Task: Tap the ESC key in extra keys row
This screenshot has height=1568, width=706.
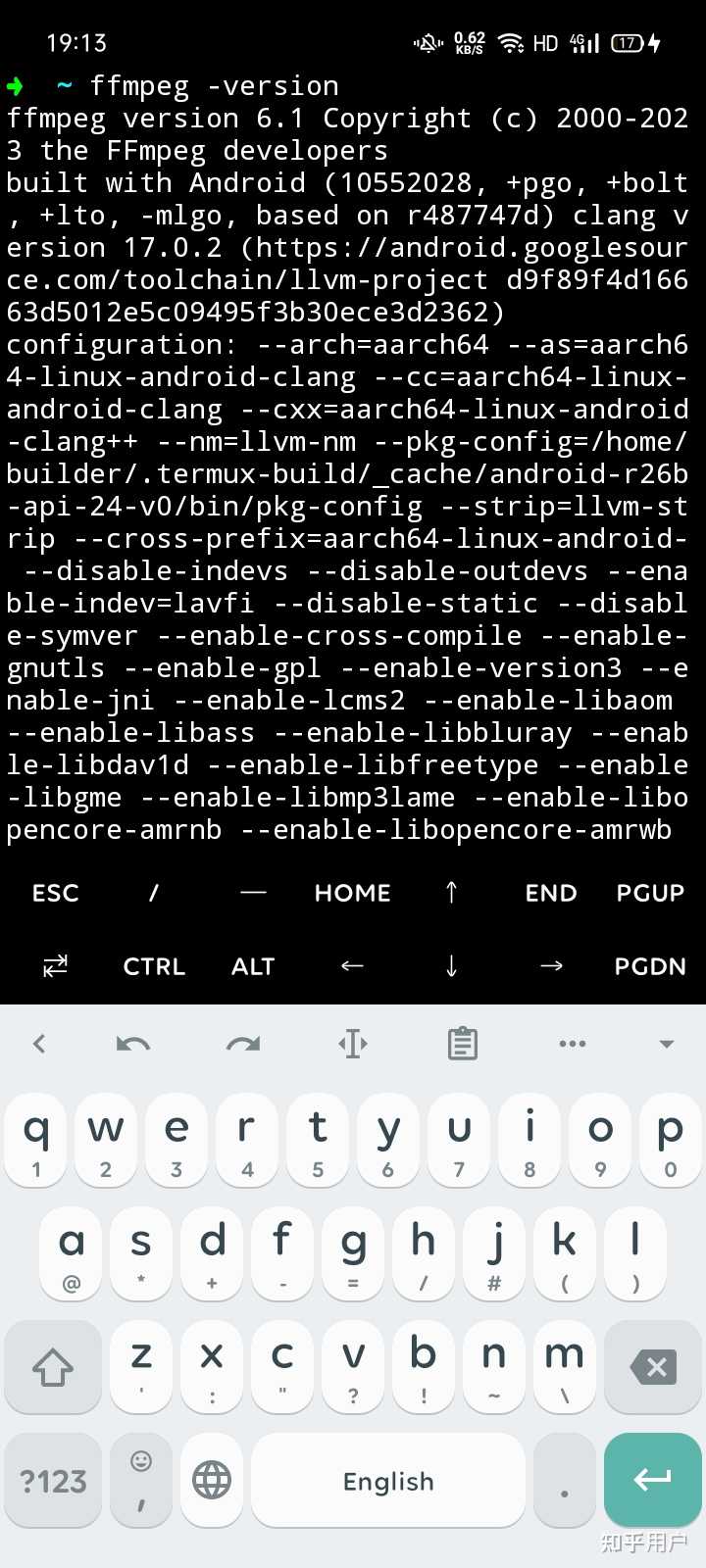Action: (55, 893)
